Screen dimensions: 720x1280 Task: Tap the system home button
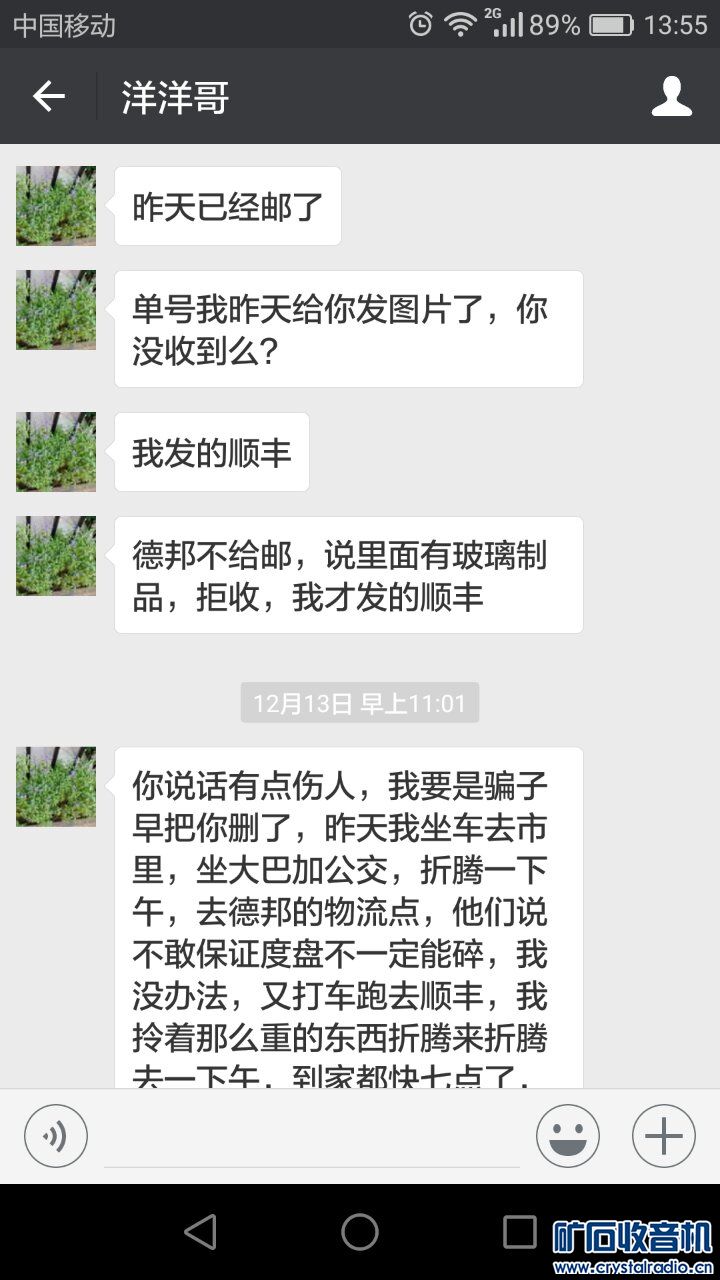359,1232
